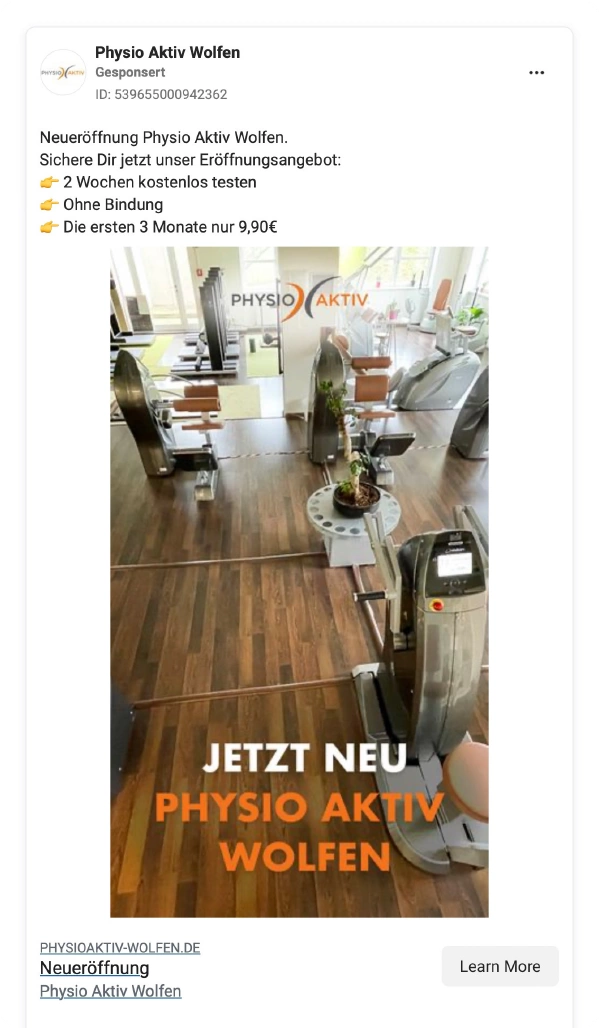
Task: Open the gym ad video tile
Action: (x=299, y=580)
